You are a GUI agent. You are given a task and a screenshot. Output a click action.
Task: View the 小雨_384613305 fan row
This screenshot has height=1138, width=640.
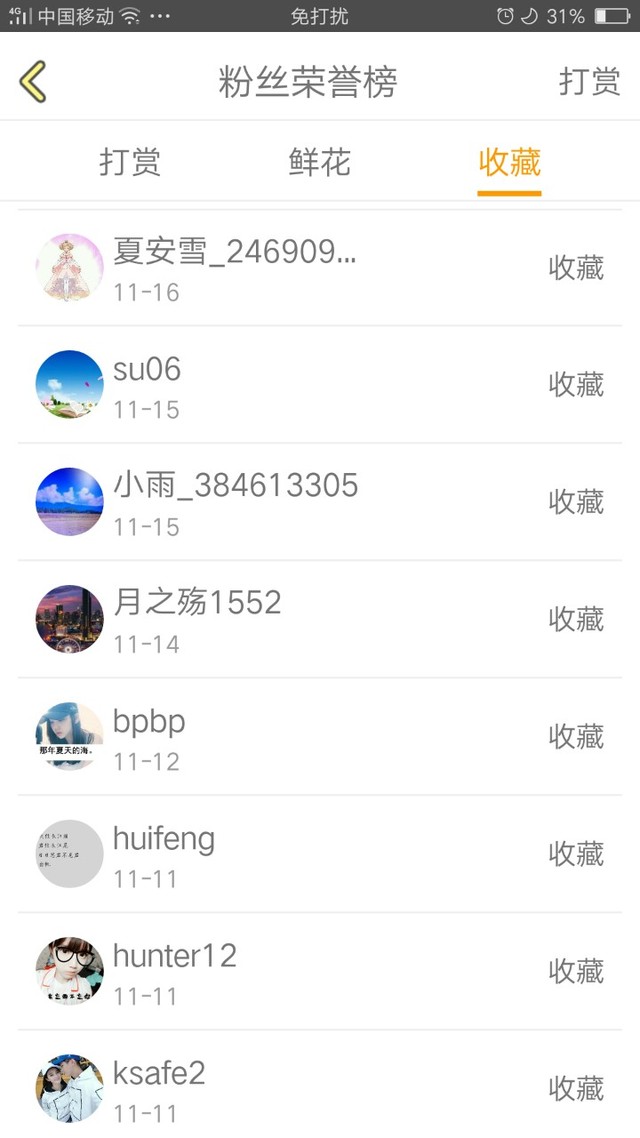pos(320,502)
